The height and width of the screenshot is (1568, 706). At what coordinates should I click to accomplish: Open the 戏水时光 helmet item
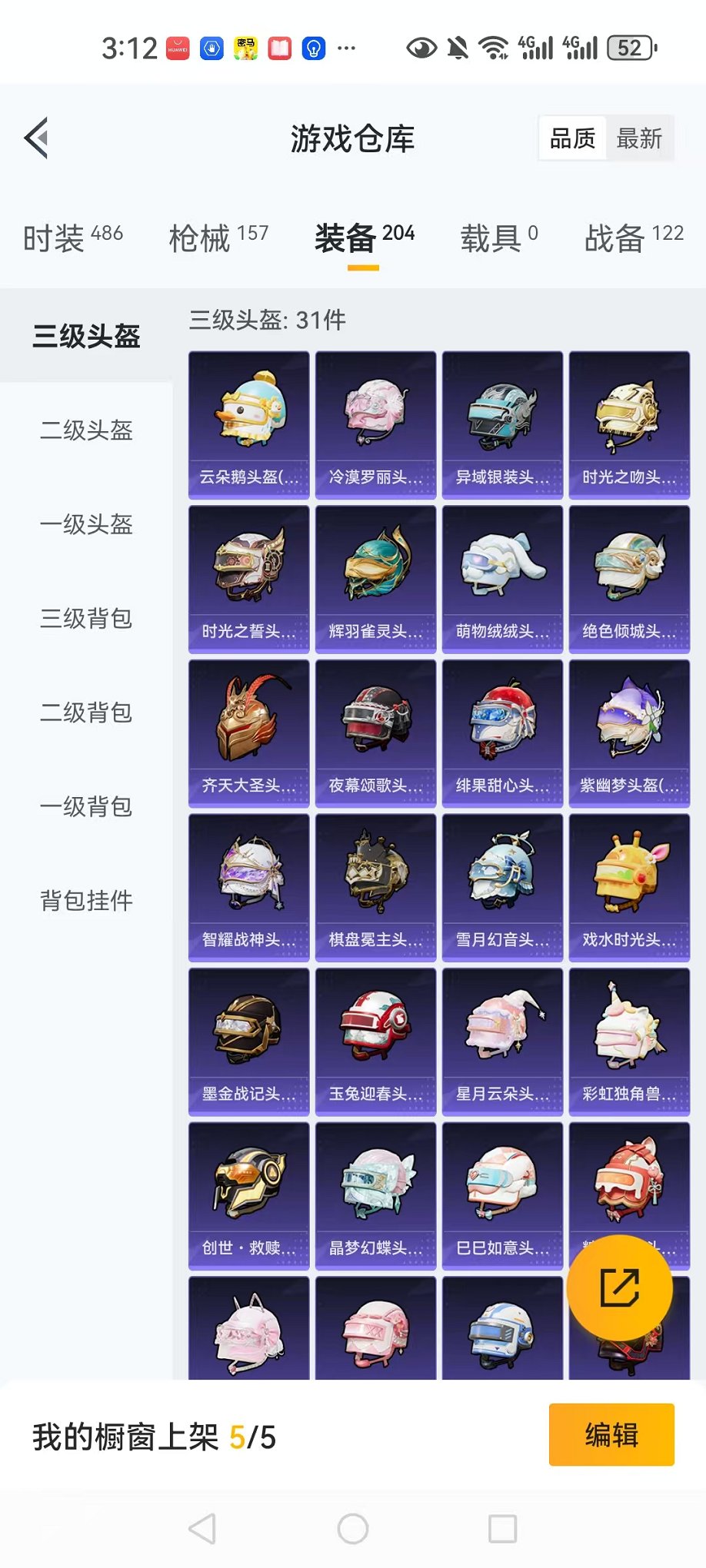coord(629,888)
